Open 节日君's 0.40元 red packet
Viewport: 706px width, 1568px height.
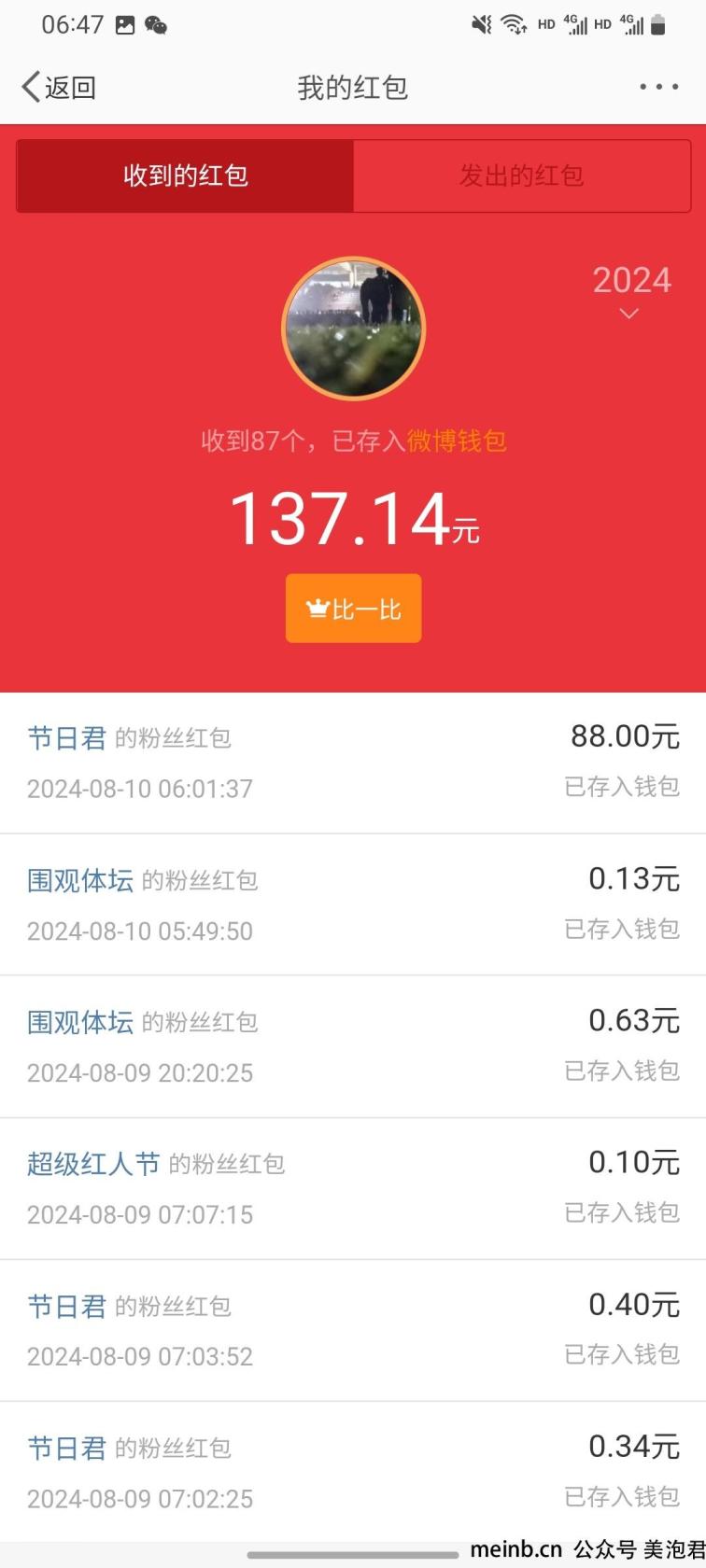(x=353, y=1330)
